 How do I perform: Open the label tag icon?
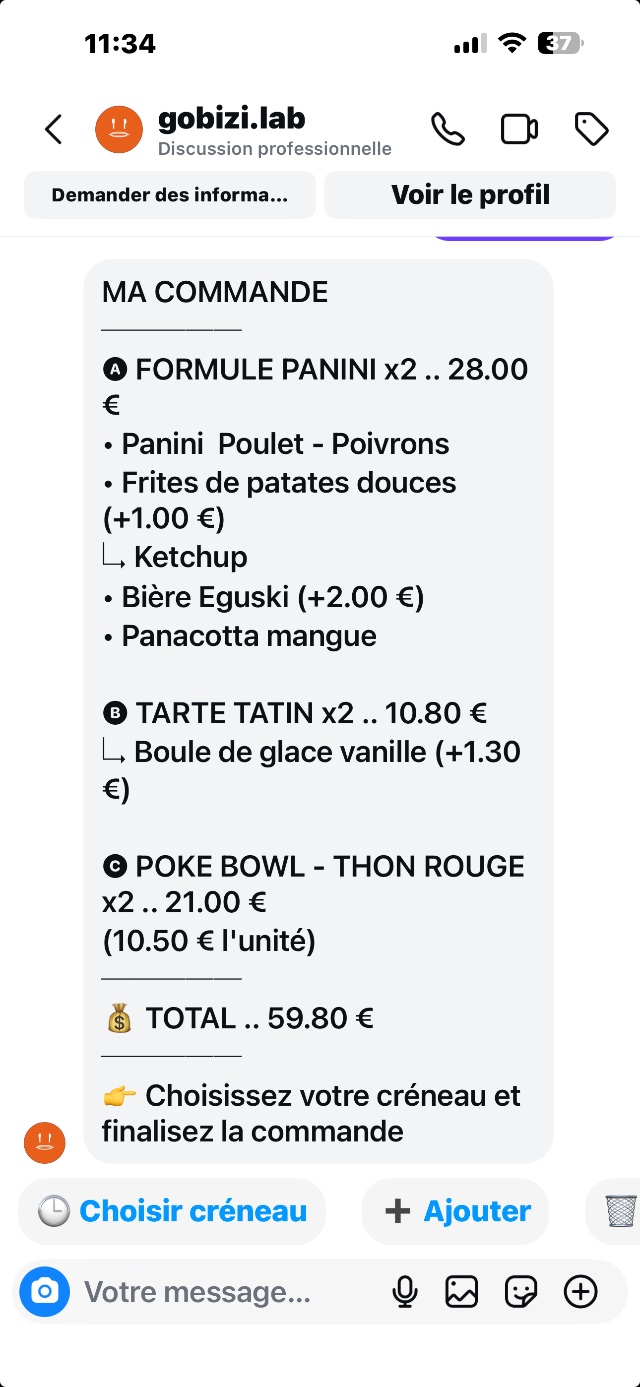click(591, 130)
